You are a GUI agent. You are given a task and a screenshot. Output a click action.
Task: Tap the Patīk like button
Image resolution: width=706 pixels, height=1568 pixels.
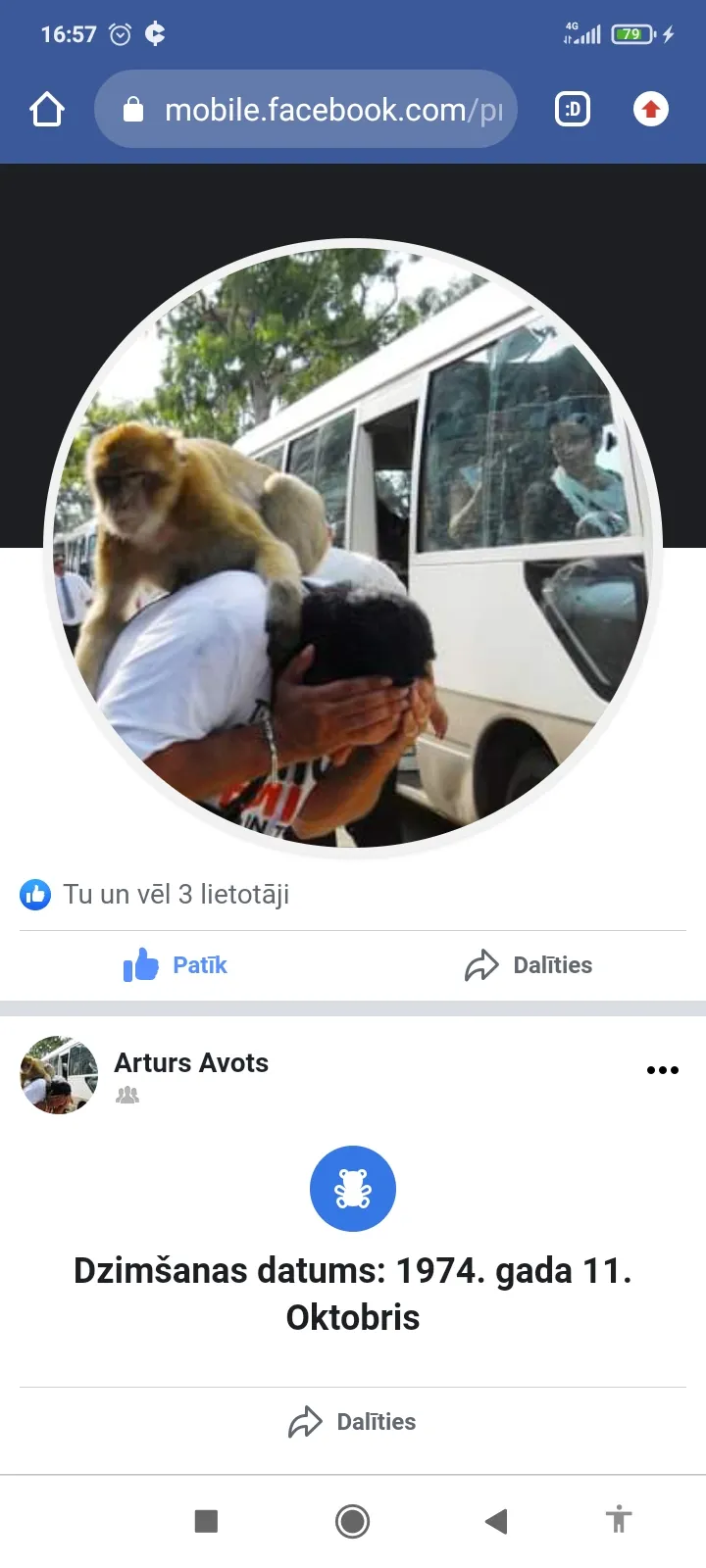point(176,965)
